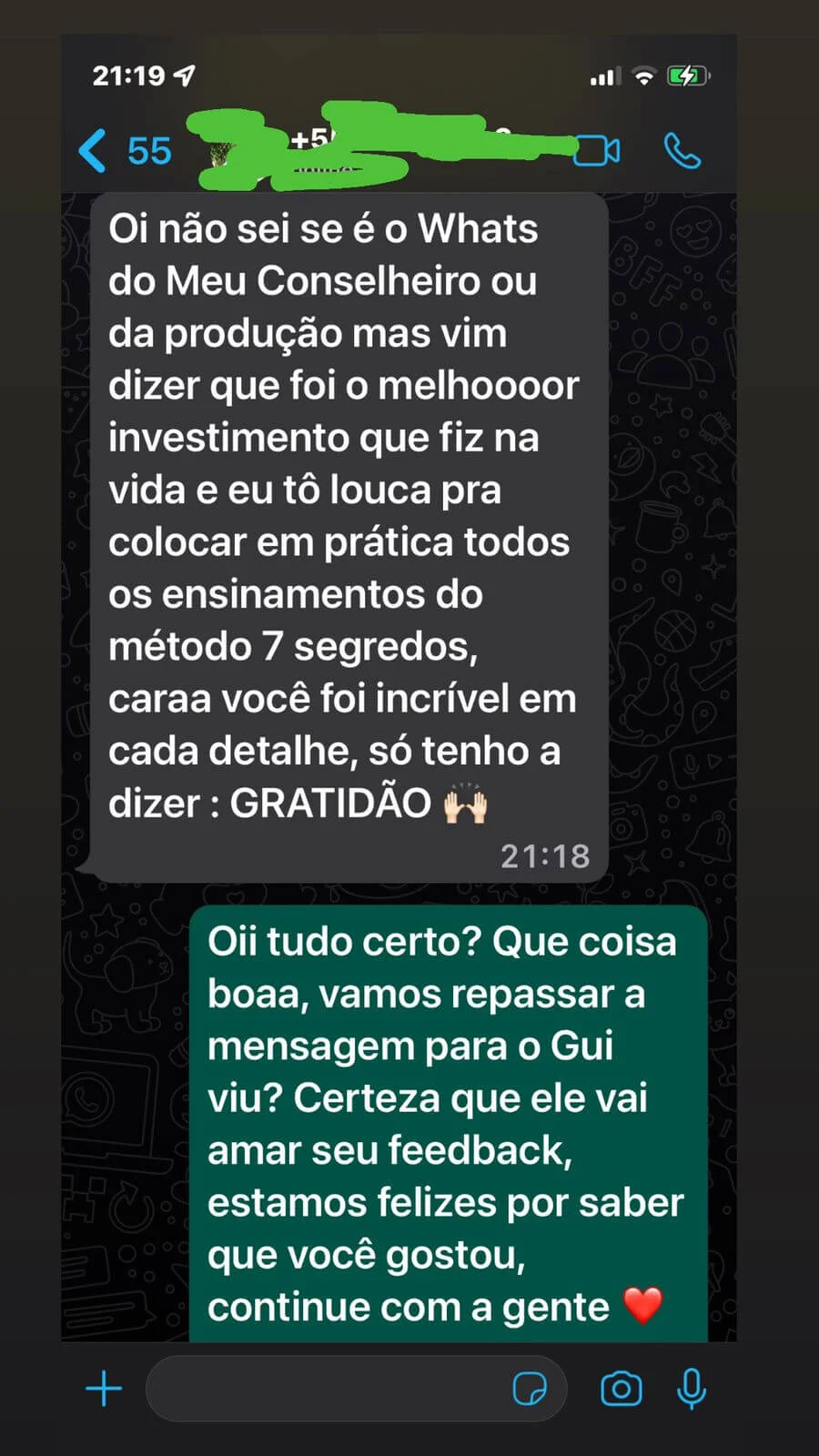Start a voice call with this contact
The image size is (819, 1456).
pos(682,151)
